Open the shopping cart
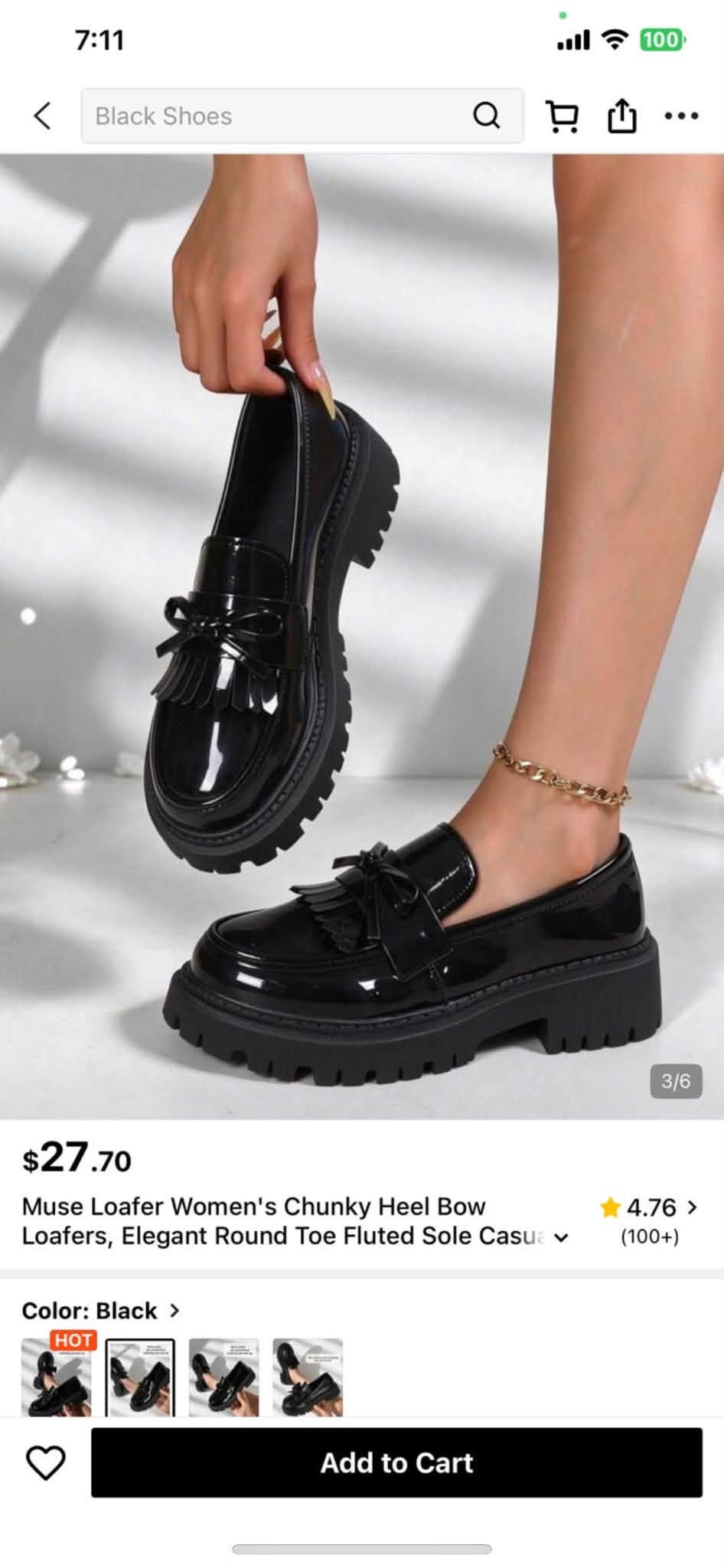 tap(563, 116)
